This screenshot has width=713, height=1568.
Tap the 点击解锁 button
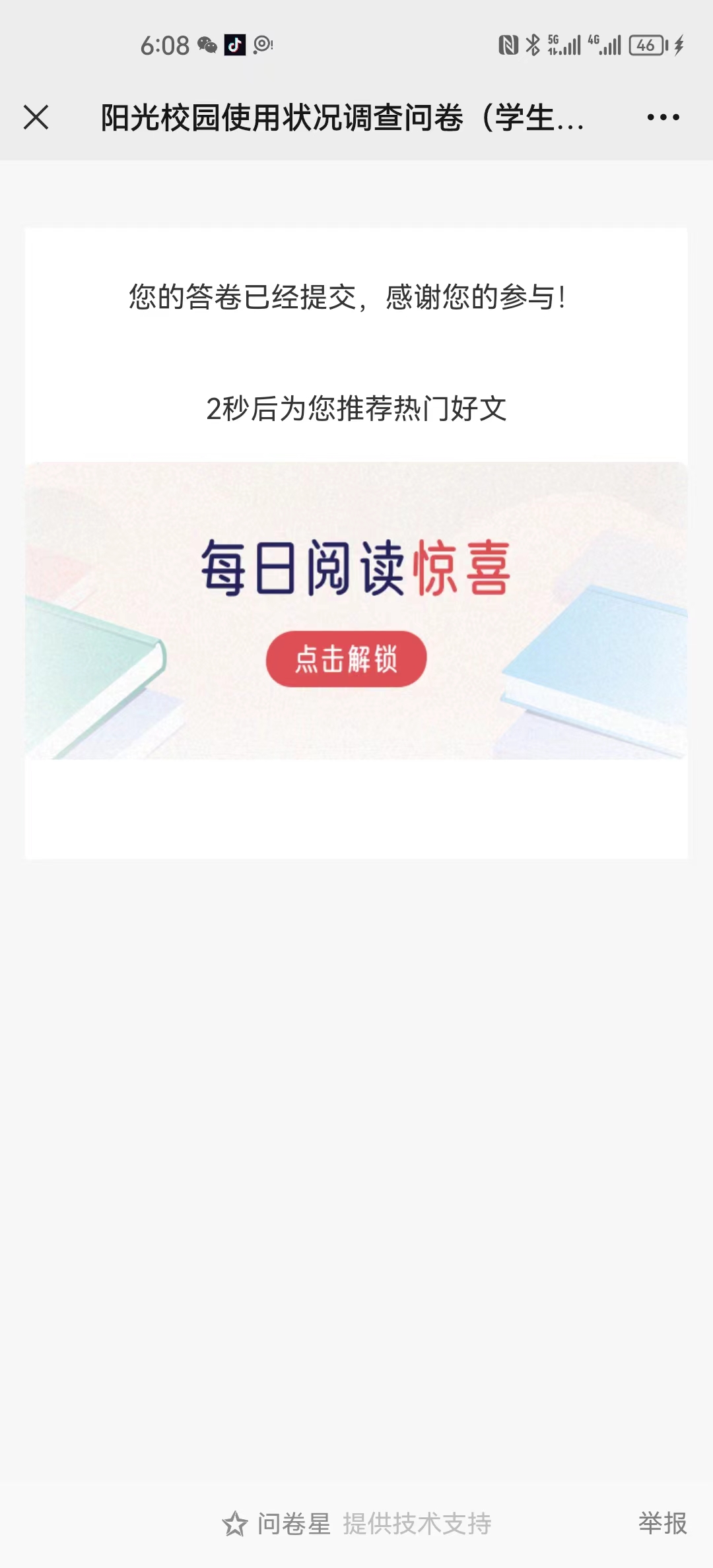point(346,659)
